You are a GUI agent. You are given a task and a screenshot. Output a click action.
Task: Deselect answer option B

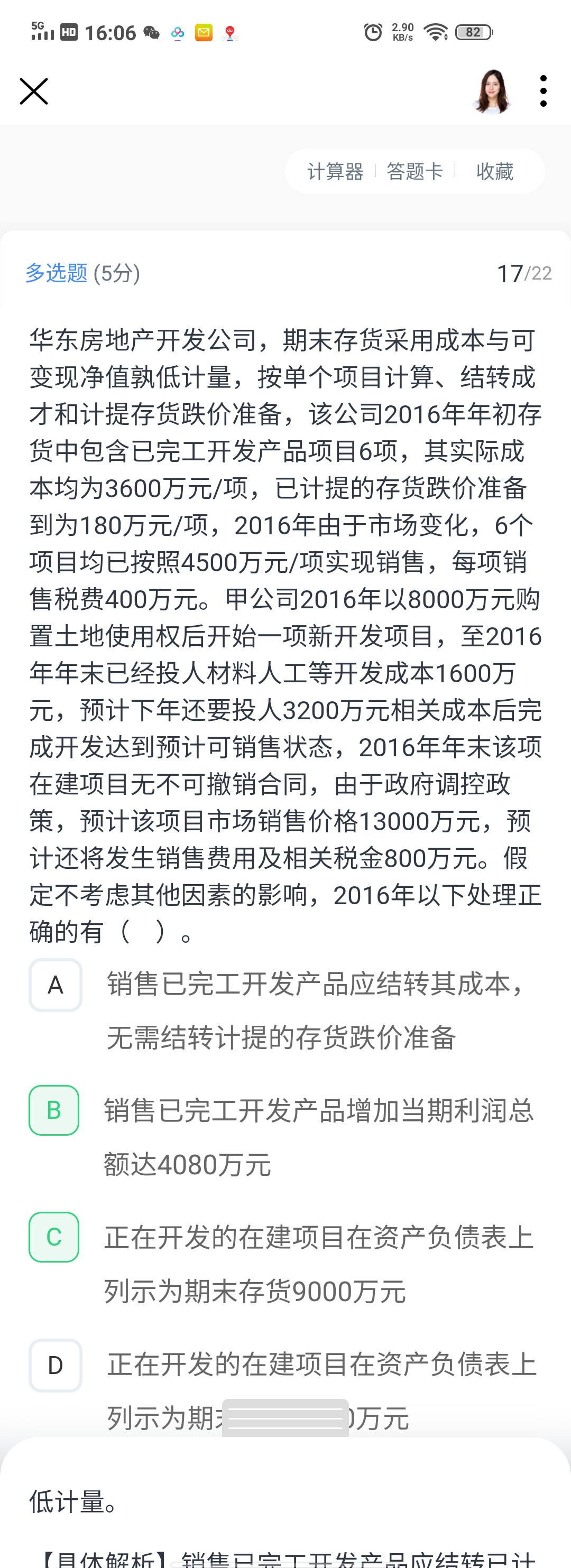click(54, 1110)
